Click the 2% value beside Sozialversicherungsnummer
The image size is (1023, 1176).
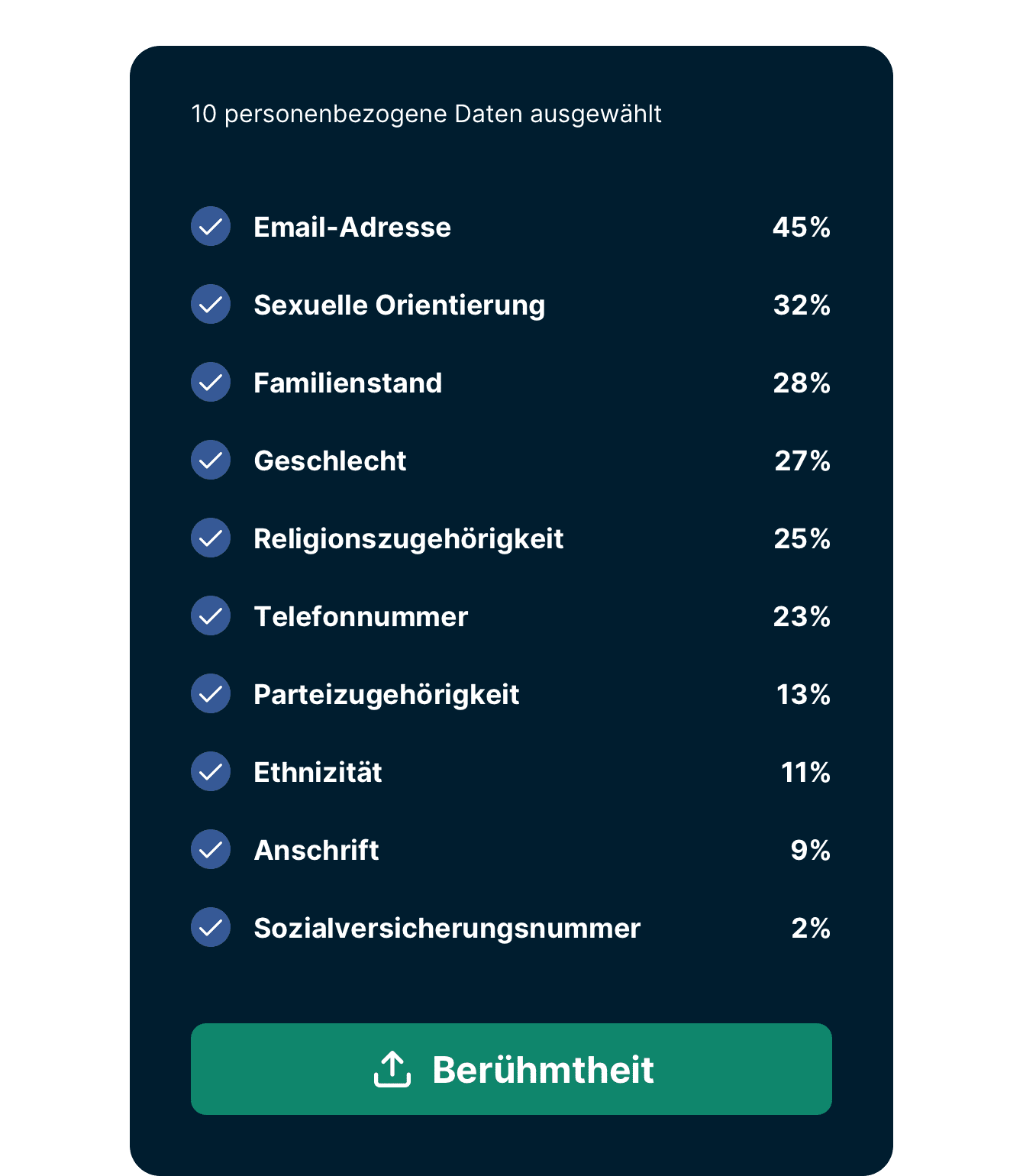tap(812, 927)
